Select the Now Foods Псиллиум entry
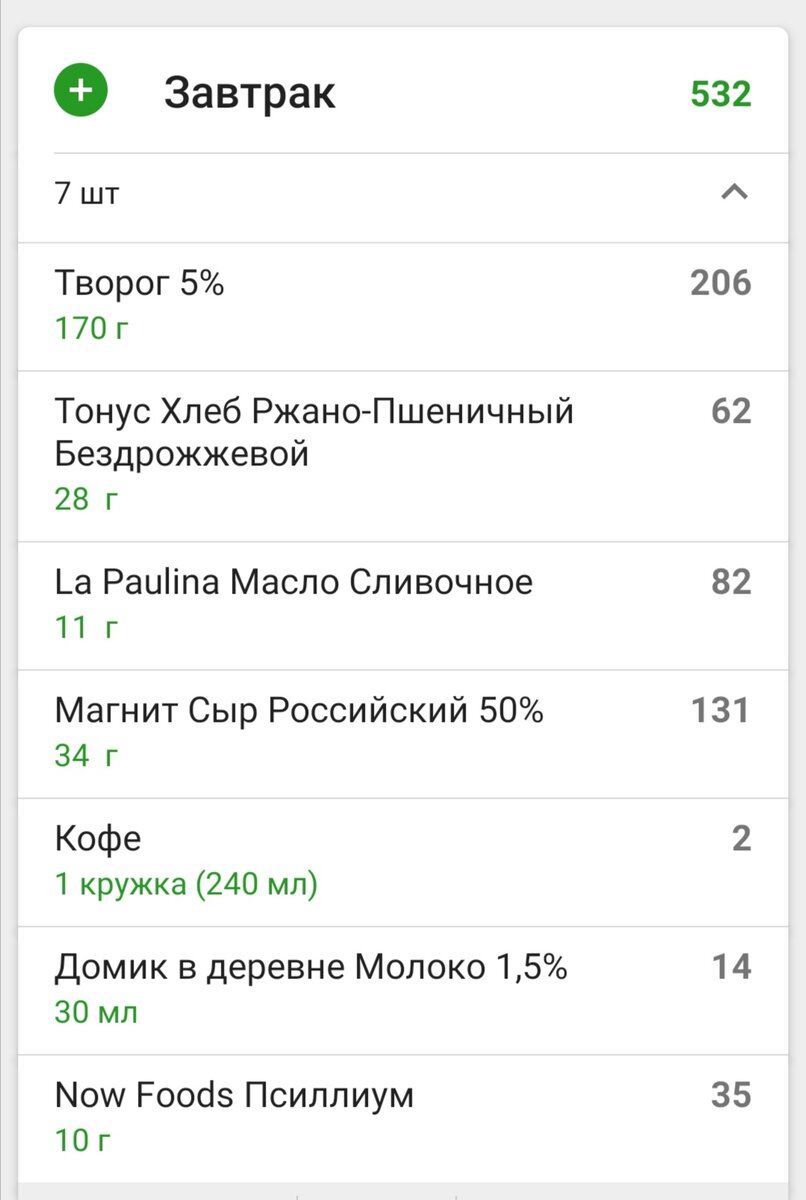This screenshot has width=806, height=1200. [x=400, y=1116]
